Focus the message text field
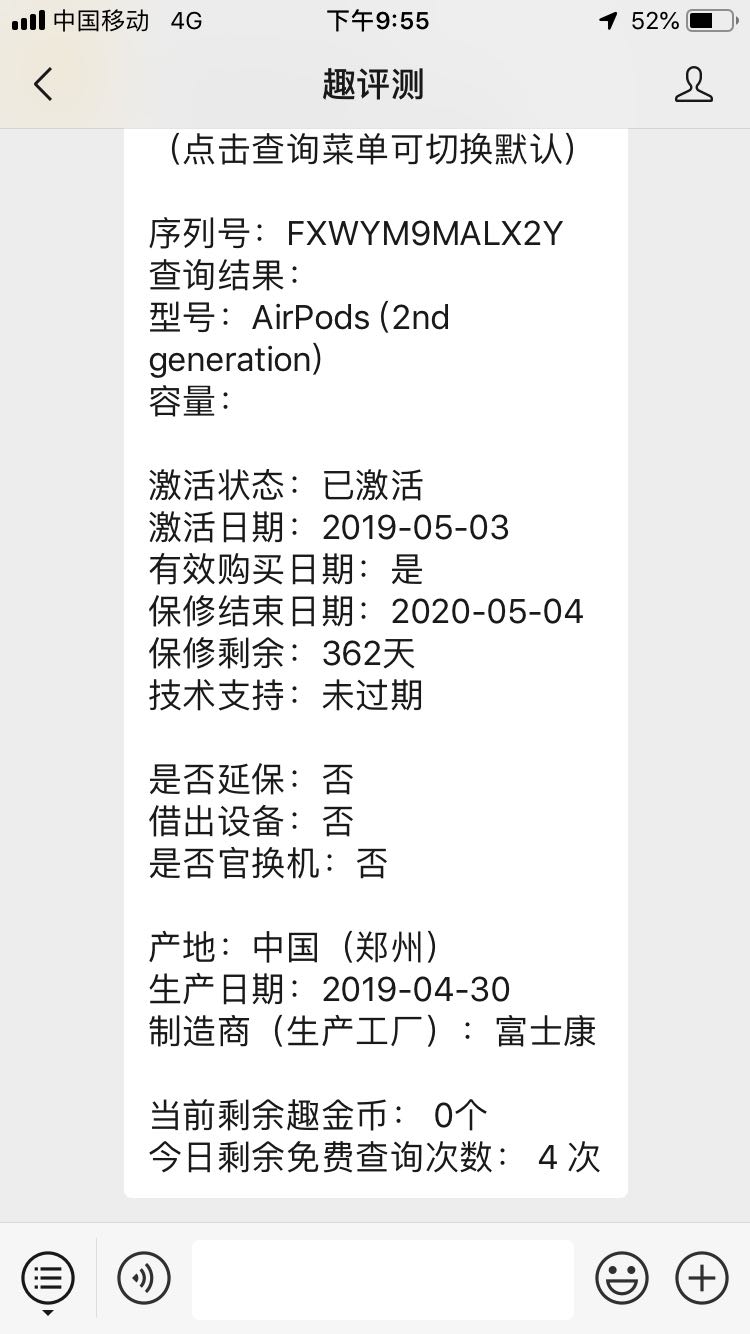The image size is (750, 1334). 383,1279
